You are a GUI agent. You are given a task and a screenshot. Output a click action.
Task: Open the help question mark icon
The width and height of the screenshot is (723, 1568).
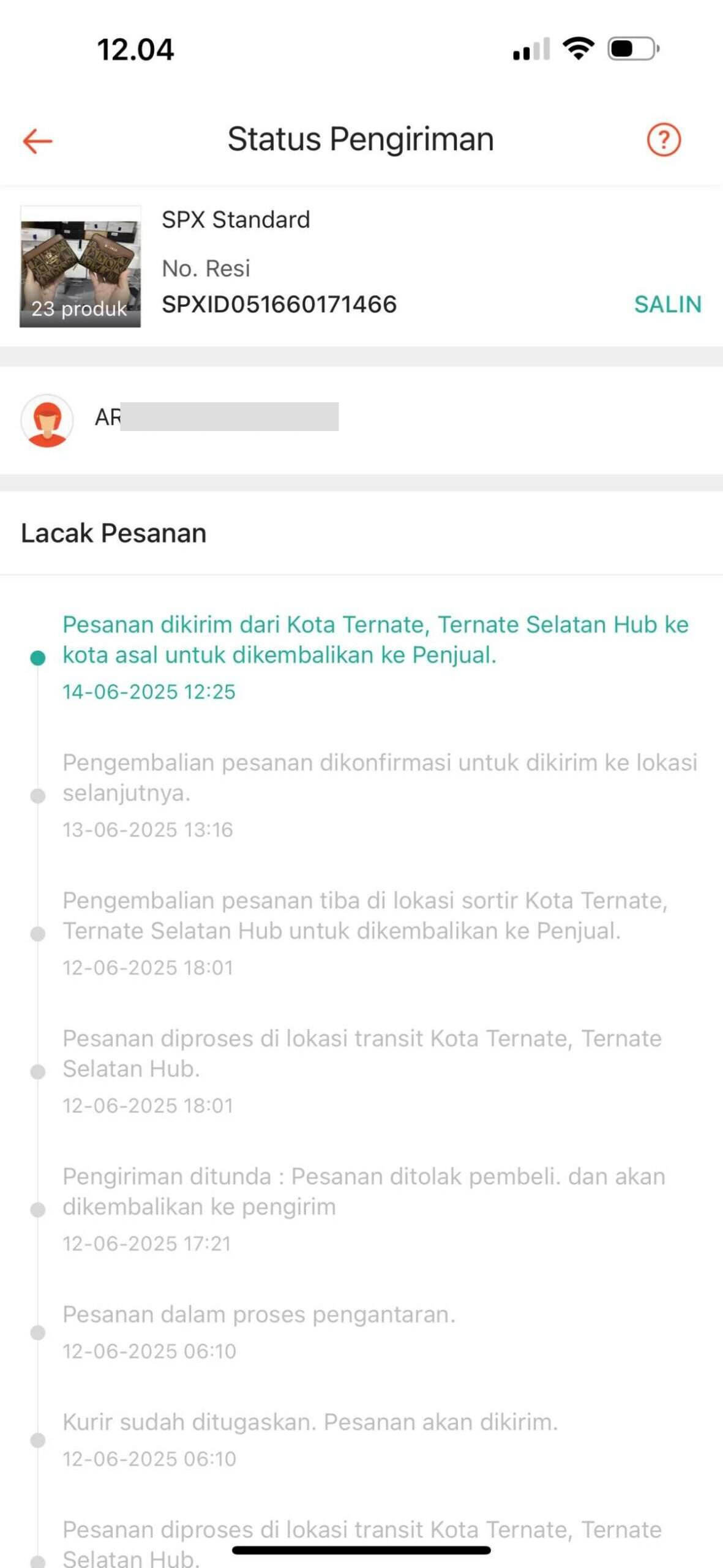point(664,140)
